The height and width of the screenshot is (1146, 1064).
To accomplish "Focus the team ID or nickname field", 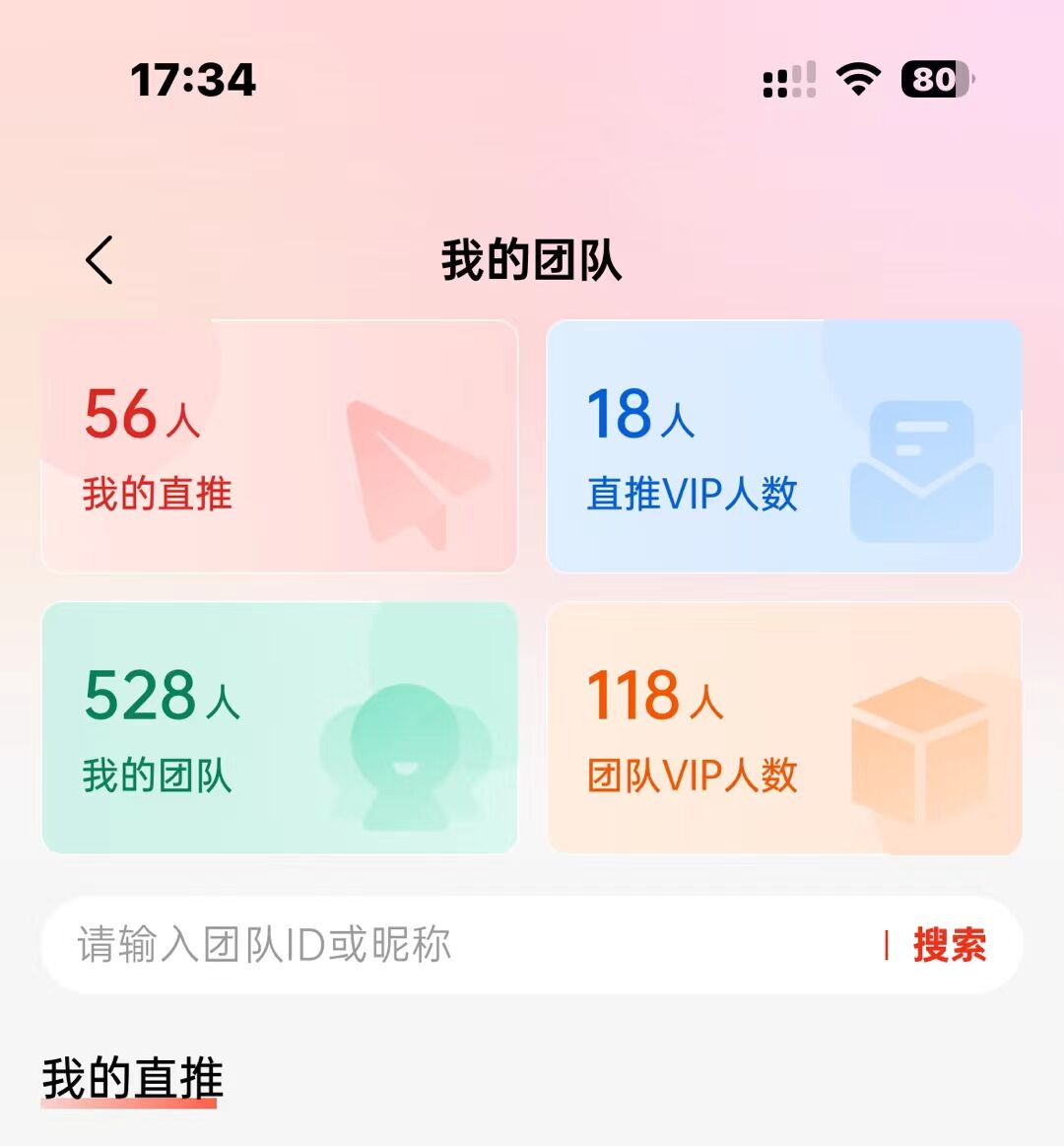I will pyautogui.click(x=443, y=944).
